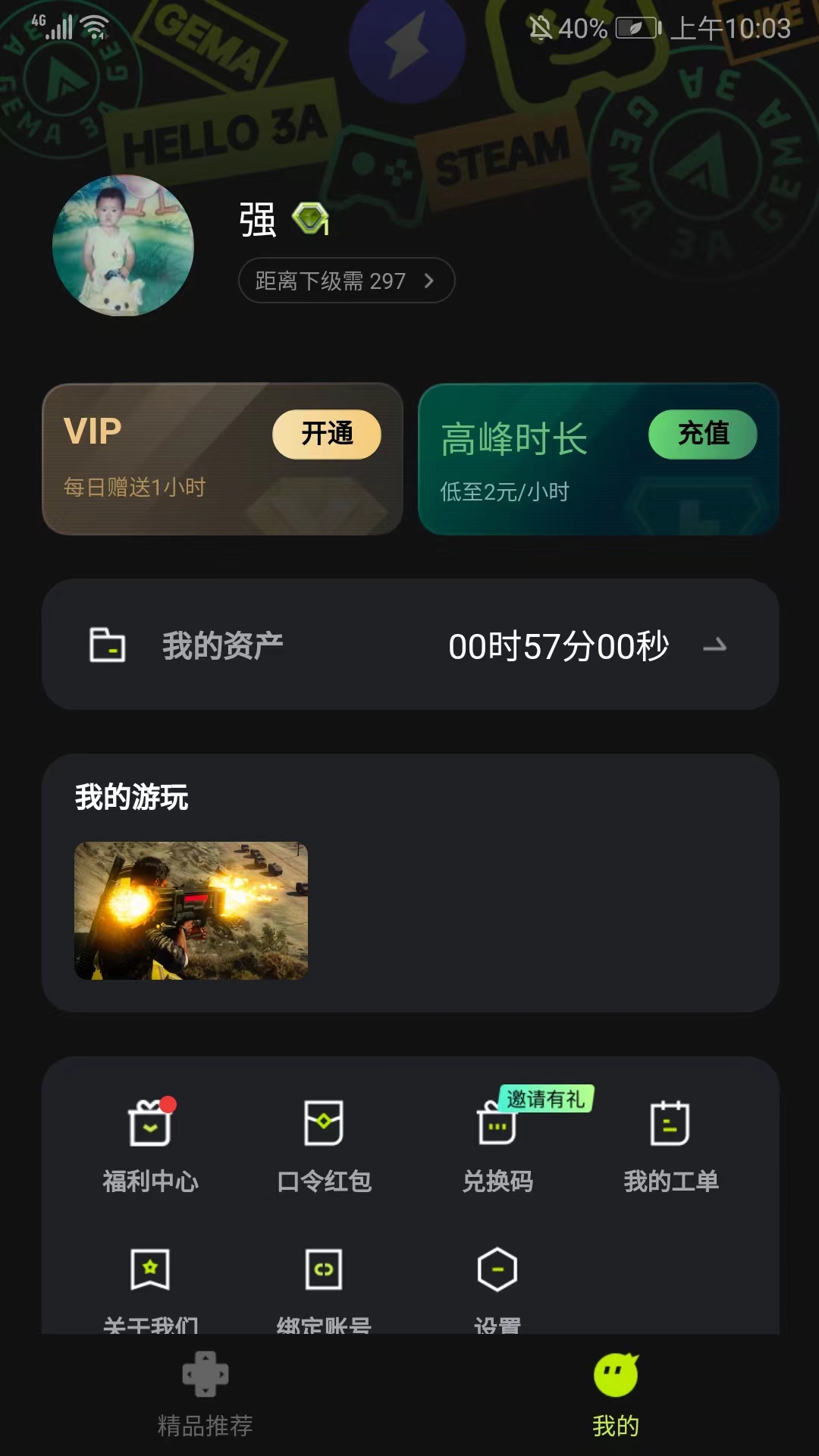819x1456 pixels.
Task: Open the 距离下级需 297 level progress chip
Action: point(346,281)
